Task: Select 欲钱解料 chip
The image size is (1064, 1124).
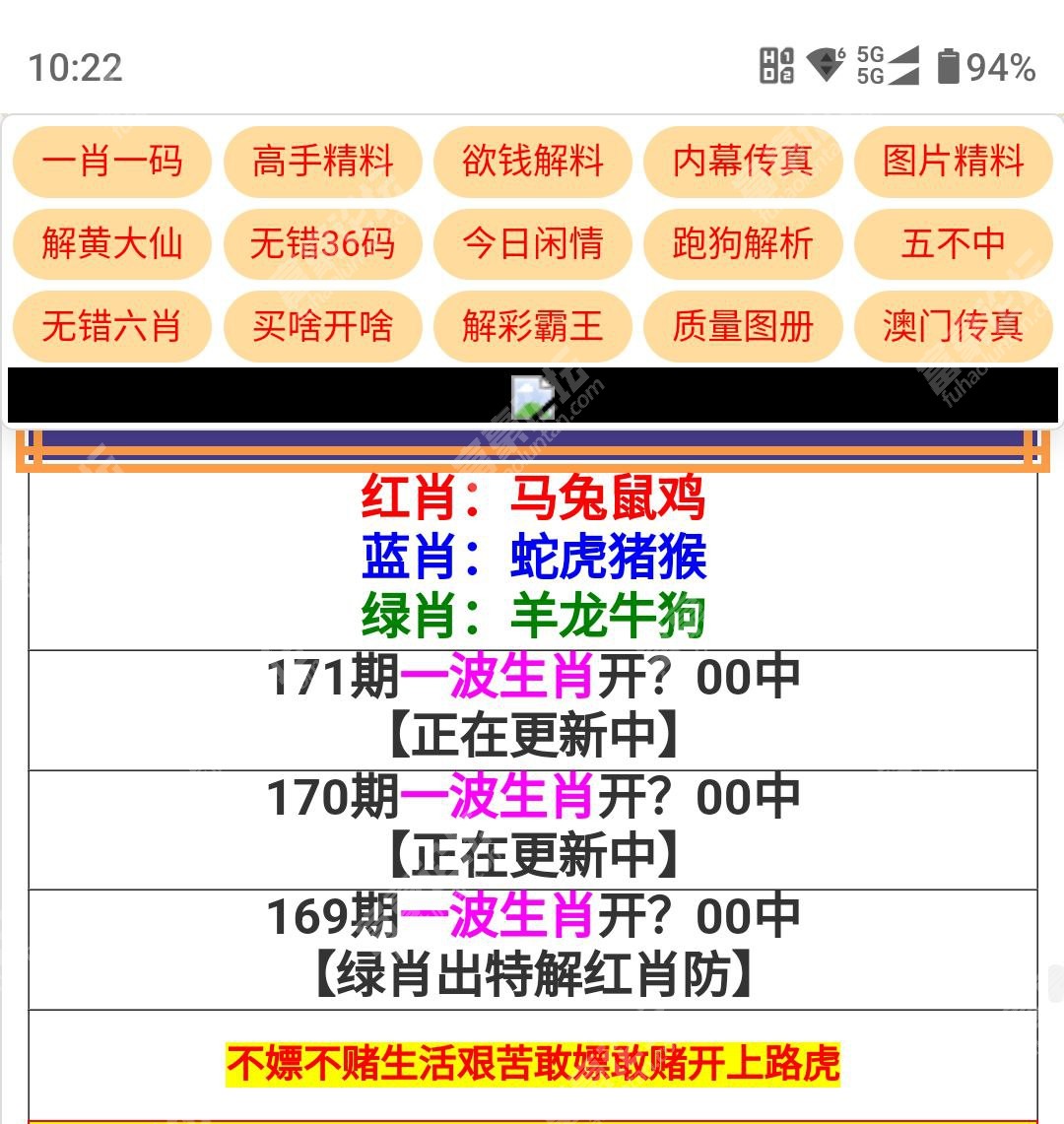Action: pos(533,162)
